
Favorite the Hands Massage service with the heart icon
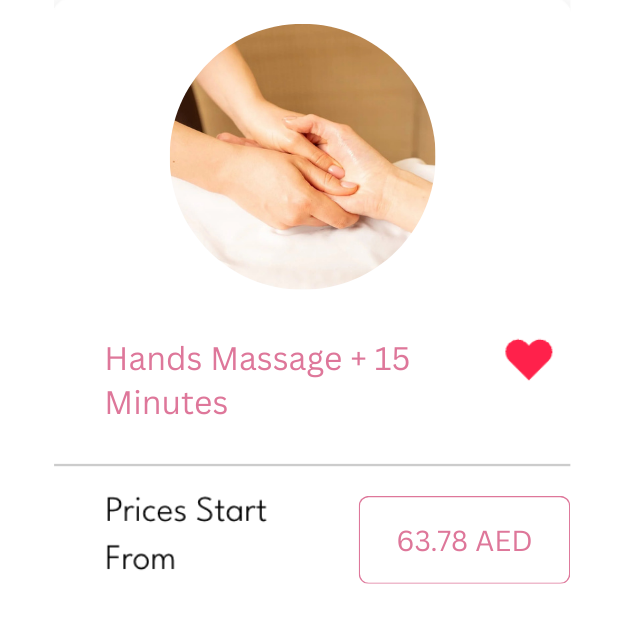coord(529,359)
